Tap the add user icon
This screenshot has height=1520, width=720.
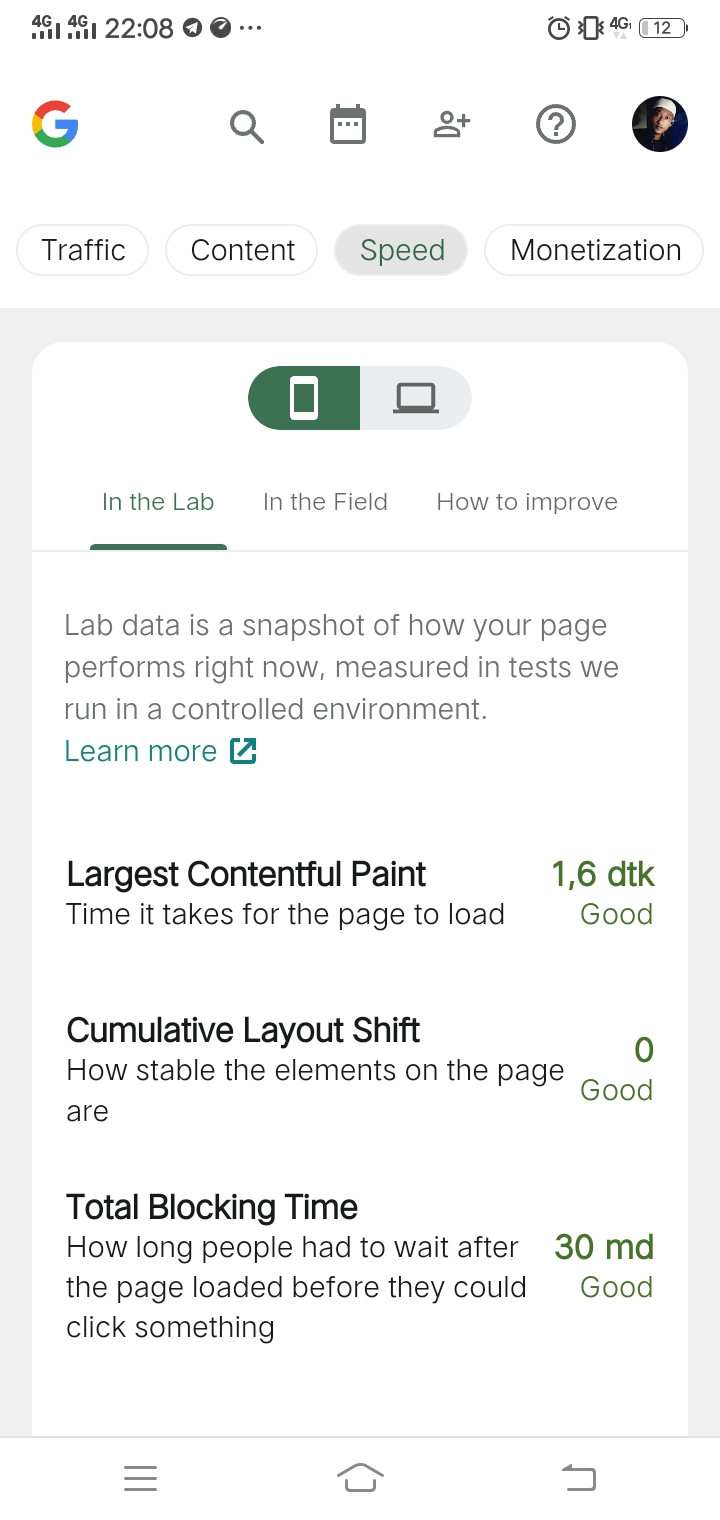451,125
